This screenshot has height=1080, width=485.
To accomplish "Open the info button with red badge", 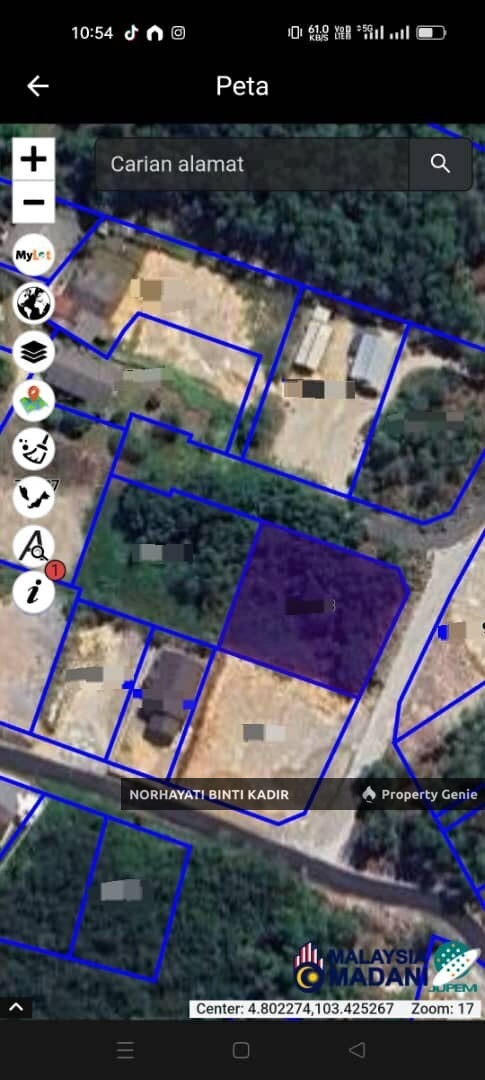I will click(34, 591).
